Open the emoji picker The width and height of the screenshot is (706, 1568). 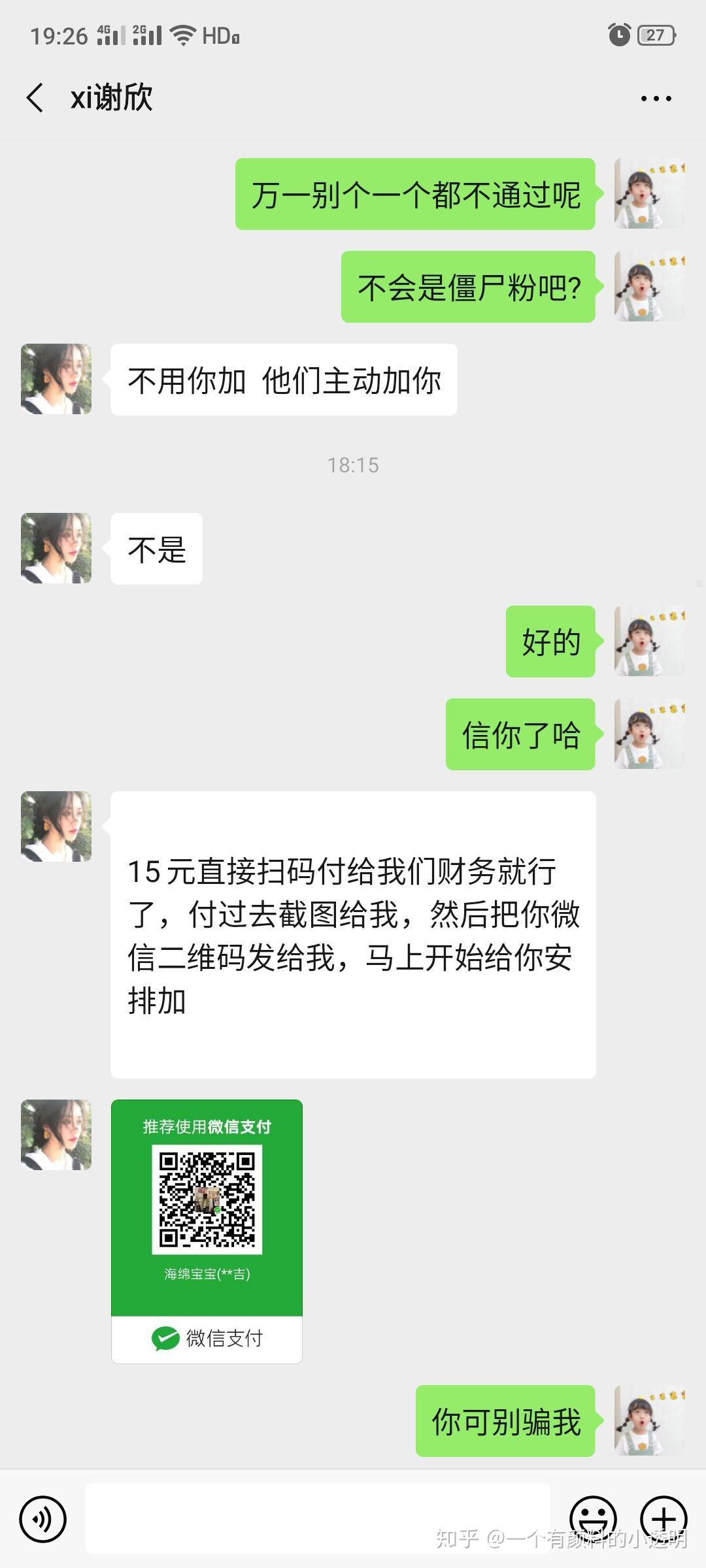[593, 1519]
